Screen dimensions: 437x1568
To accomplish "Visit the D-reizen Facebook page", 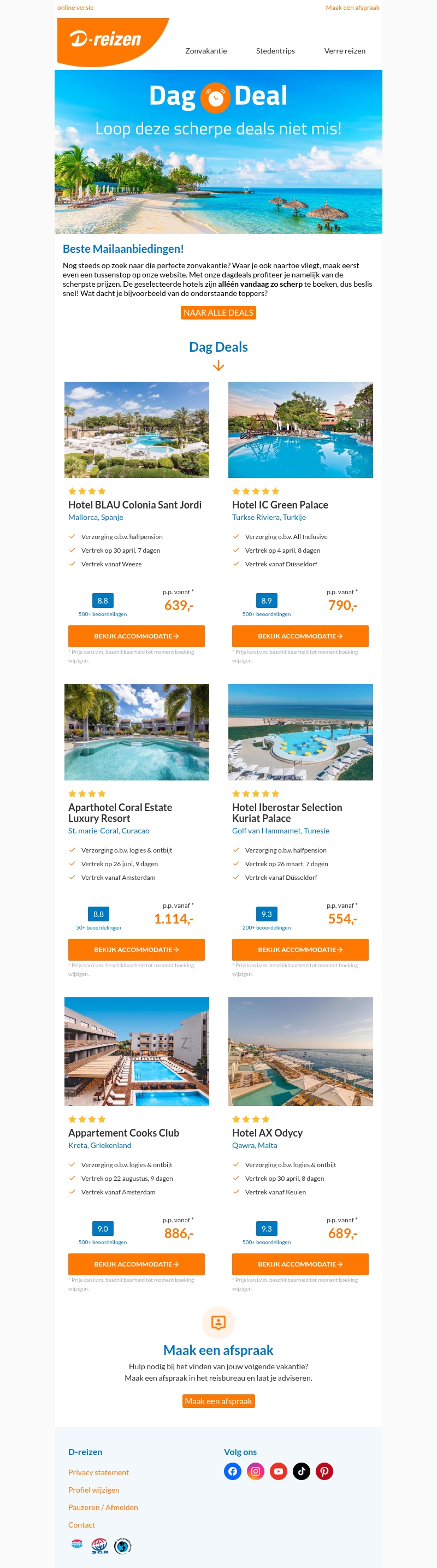I will 233,1472.
